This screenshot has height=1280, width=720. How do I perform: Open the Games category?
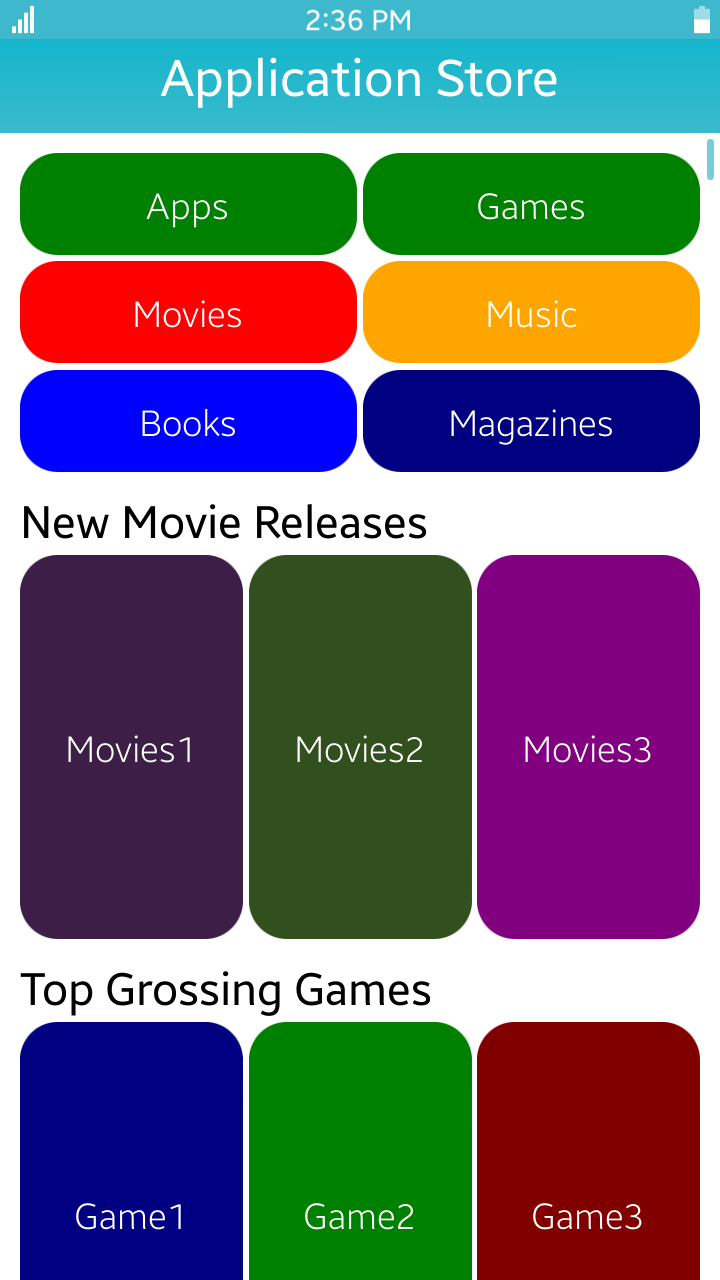[x=531, y=205]
